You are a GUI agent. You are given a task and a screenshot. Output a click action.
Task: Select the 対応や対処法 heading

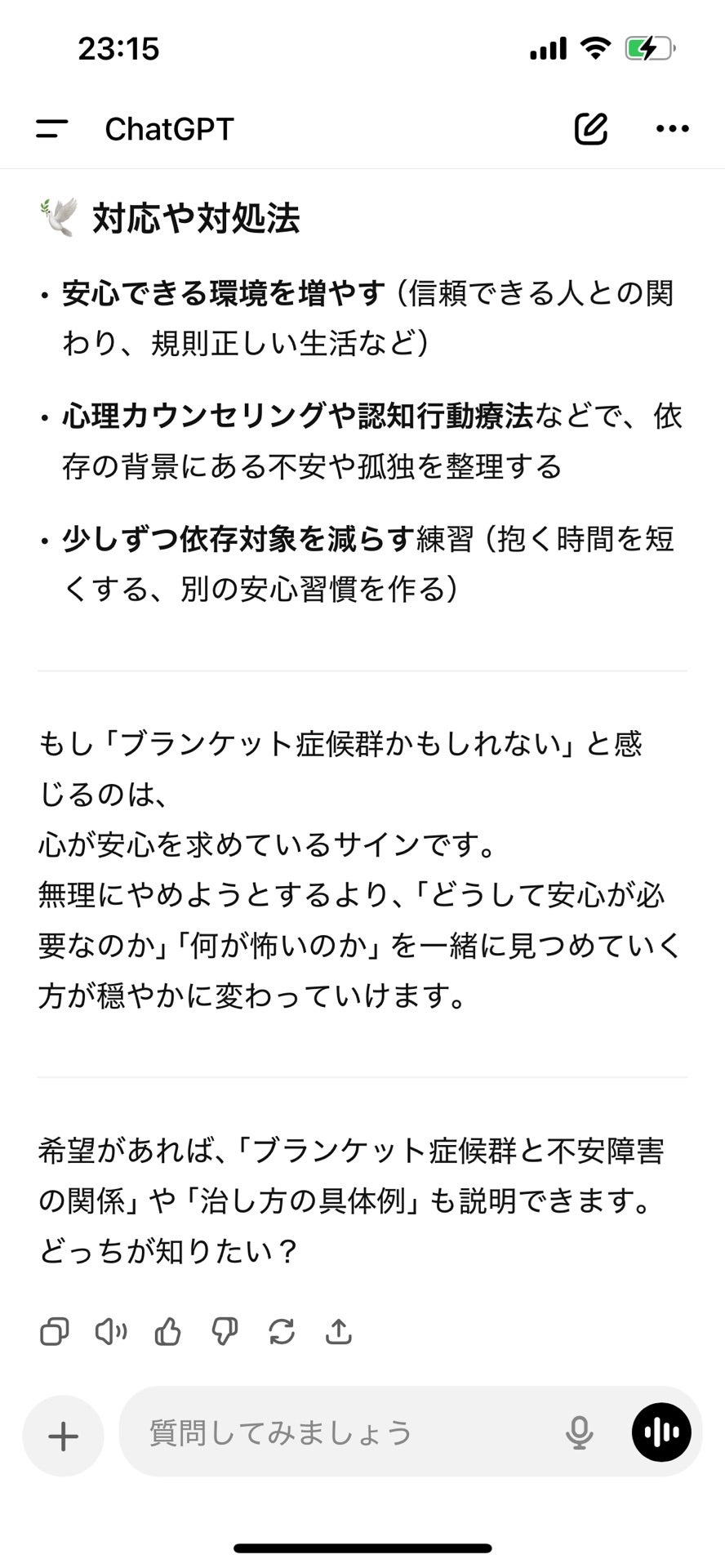coord(196,218)
